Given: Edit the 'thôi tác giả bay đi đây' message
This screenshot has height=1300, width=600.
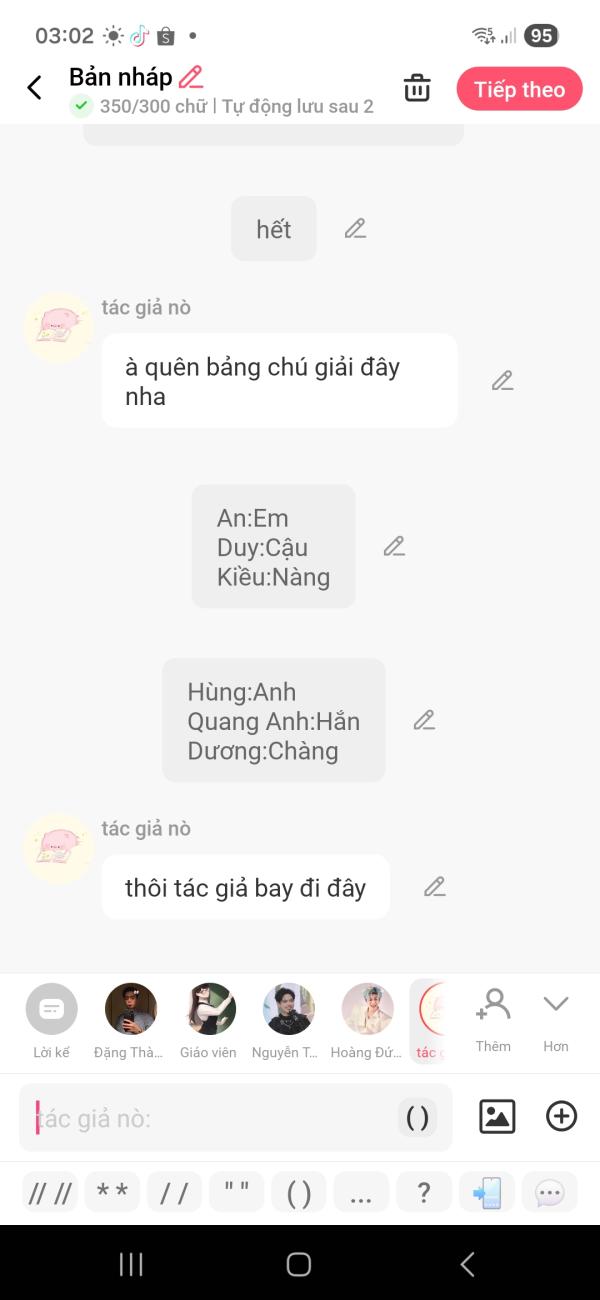Looking at the screenshot, I should [x=434, y=887].
